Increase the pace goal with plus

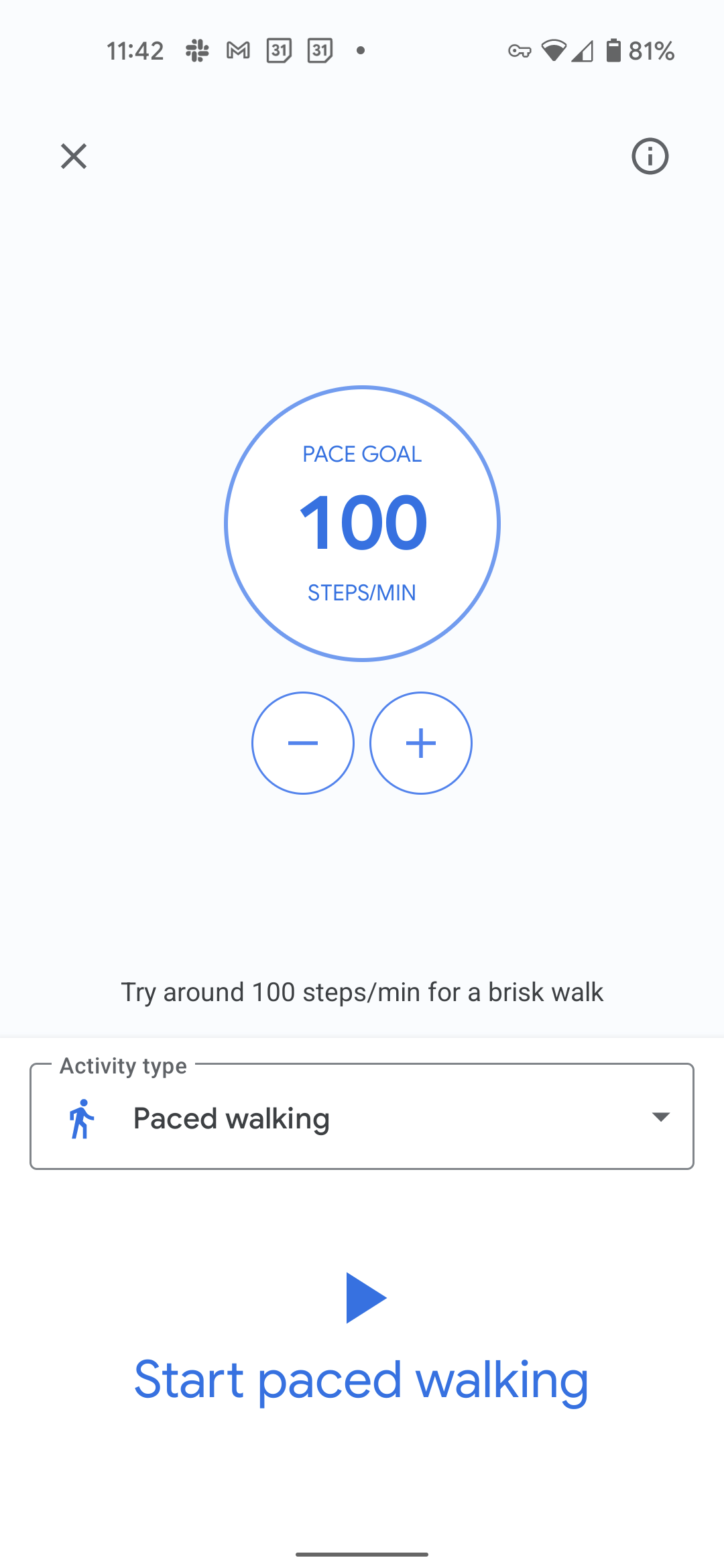click(x=421, y=743)
